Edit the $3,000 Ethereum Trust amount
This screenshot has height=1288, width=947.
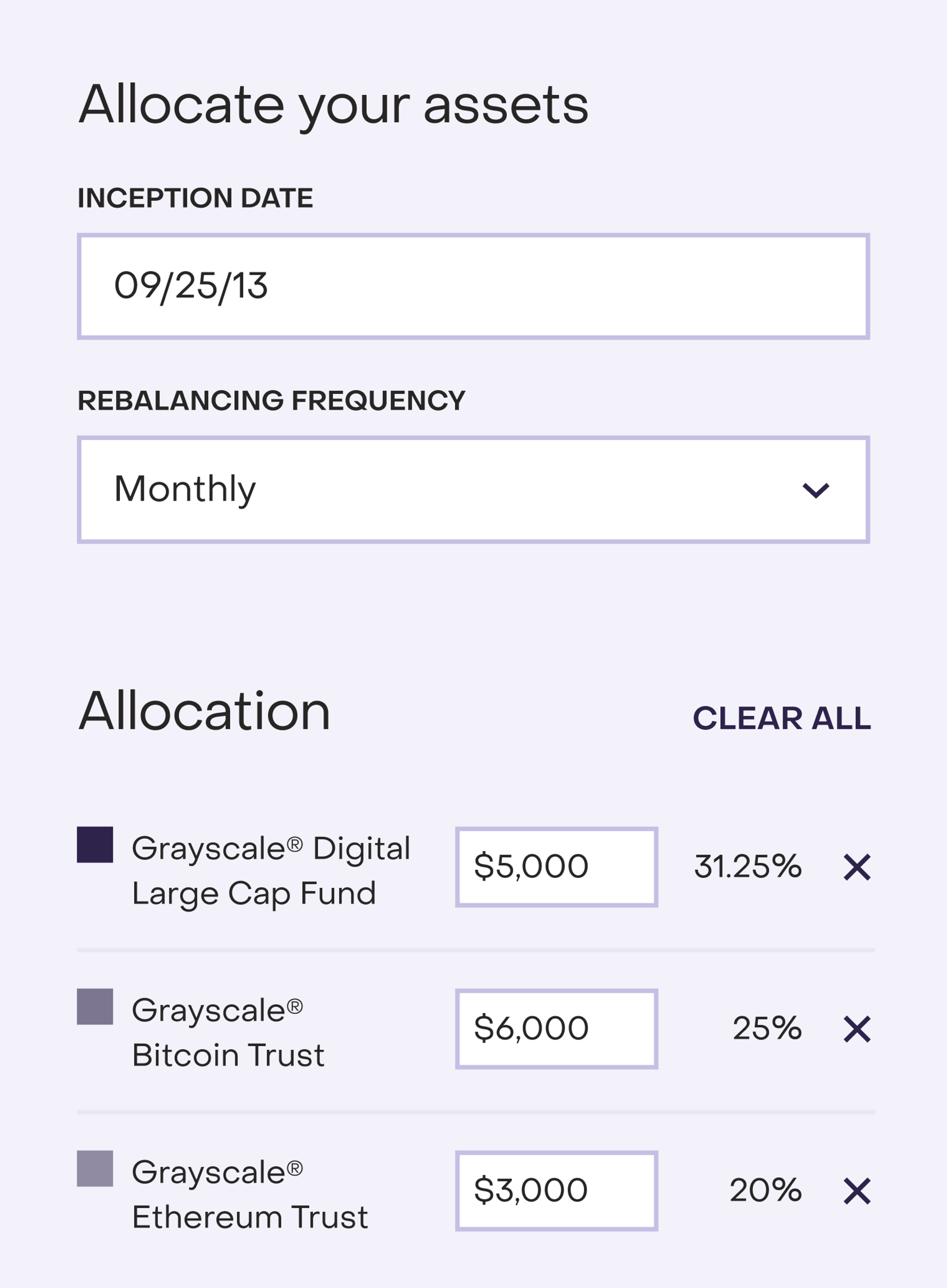pos(556,1190)
